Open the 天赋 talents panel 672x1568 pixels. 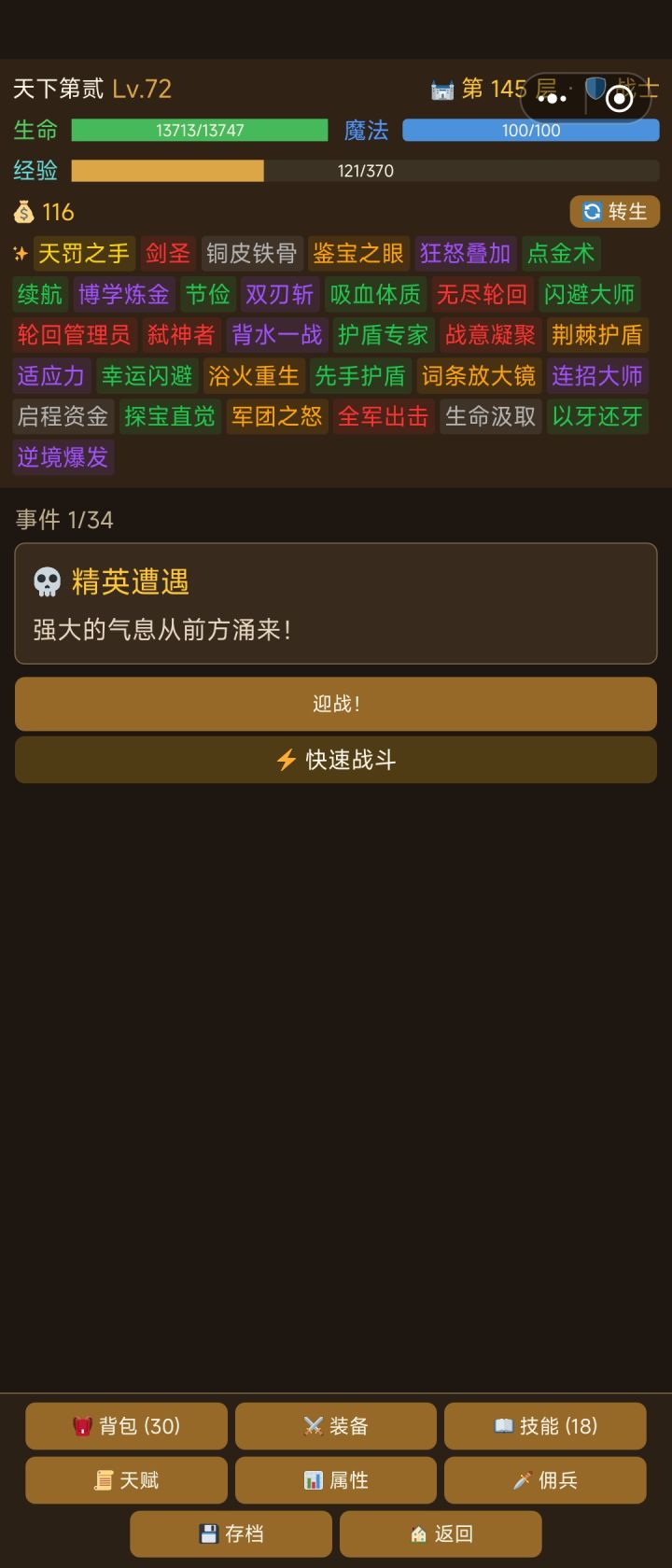pos(124,1480)
